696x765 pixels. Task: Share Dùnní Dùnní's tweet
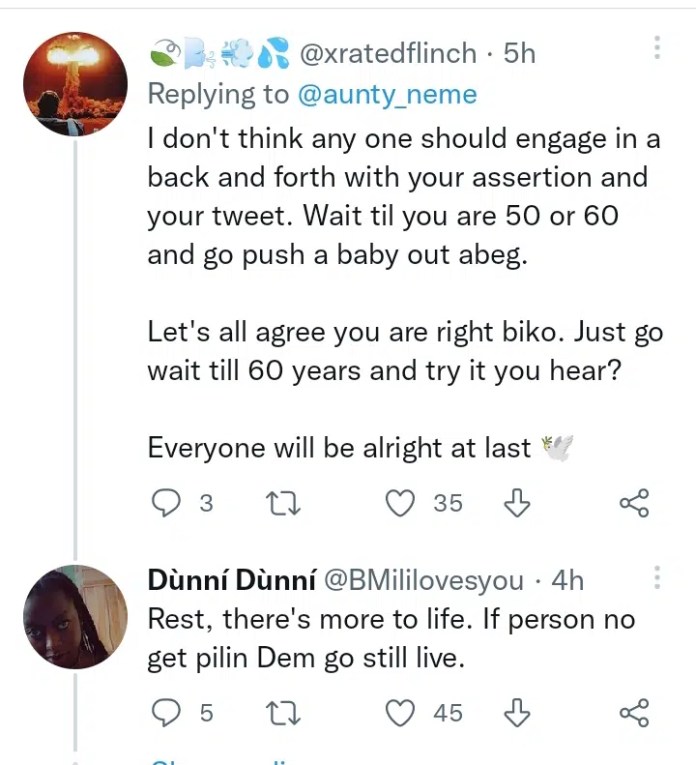(x=634, y=713)
